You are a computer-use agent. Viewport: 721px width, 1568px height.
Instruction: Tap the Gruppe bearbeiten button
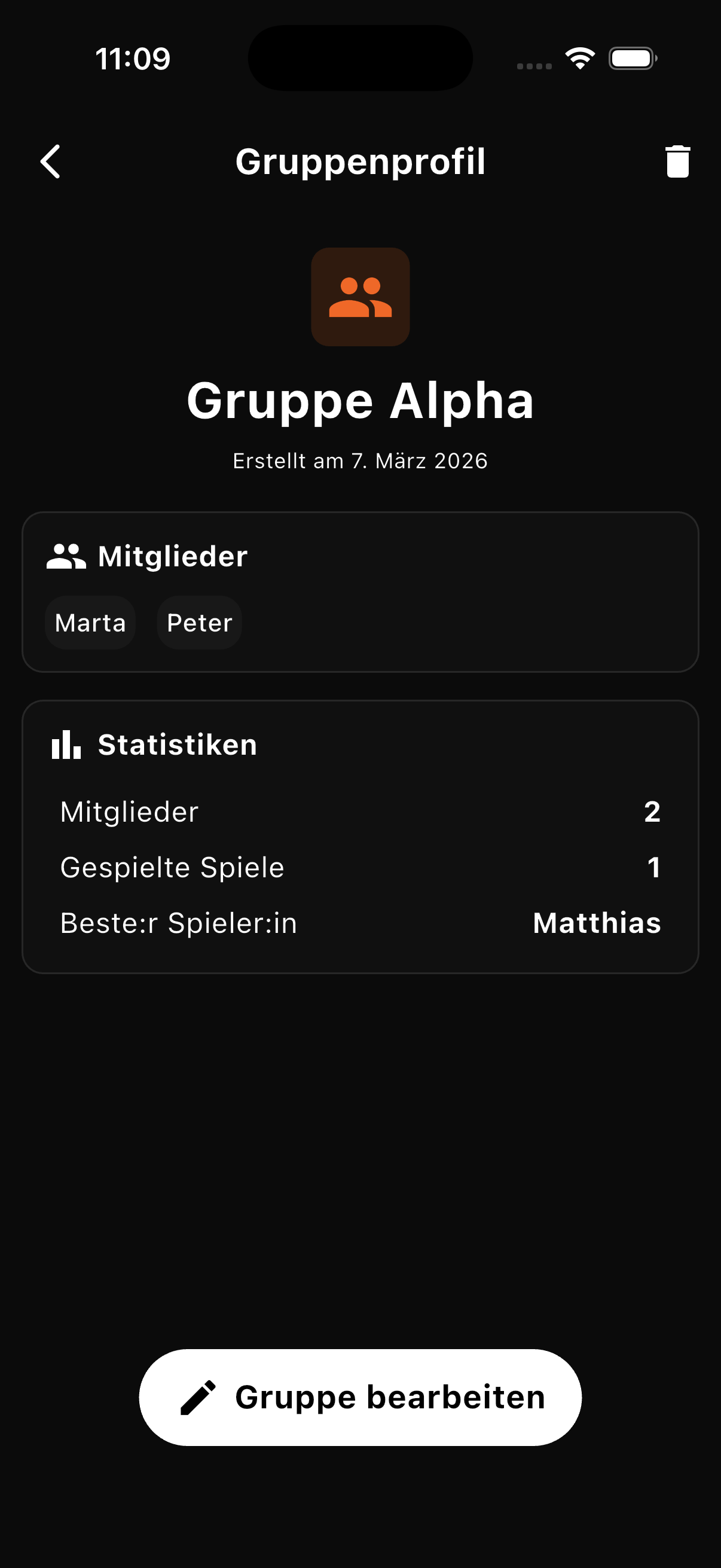(360, 1397)
